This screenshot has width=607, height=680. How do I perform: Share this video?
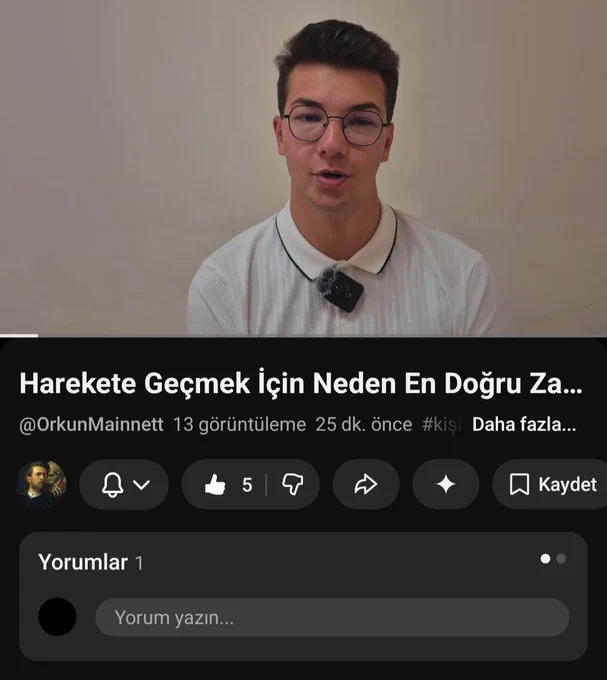point(366,484)
